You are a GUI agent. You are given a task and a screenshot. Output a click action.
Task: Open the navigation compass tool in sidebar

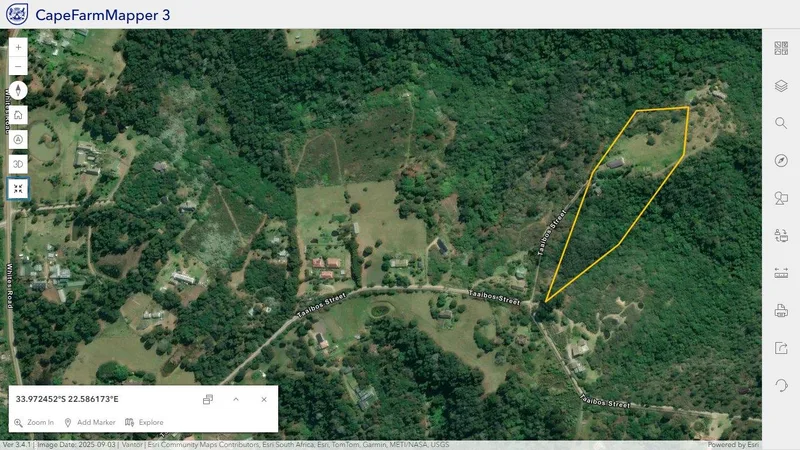coord(781,161)
